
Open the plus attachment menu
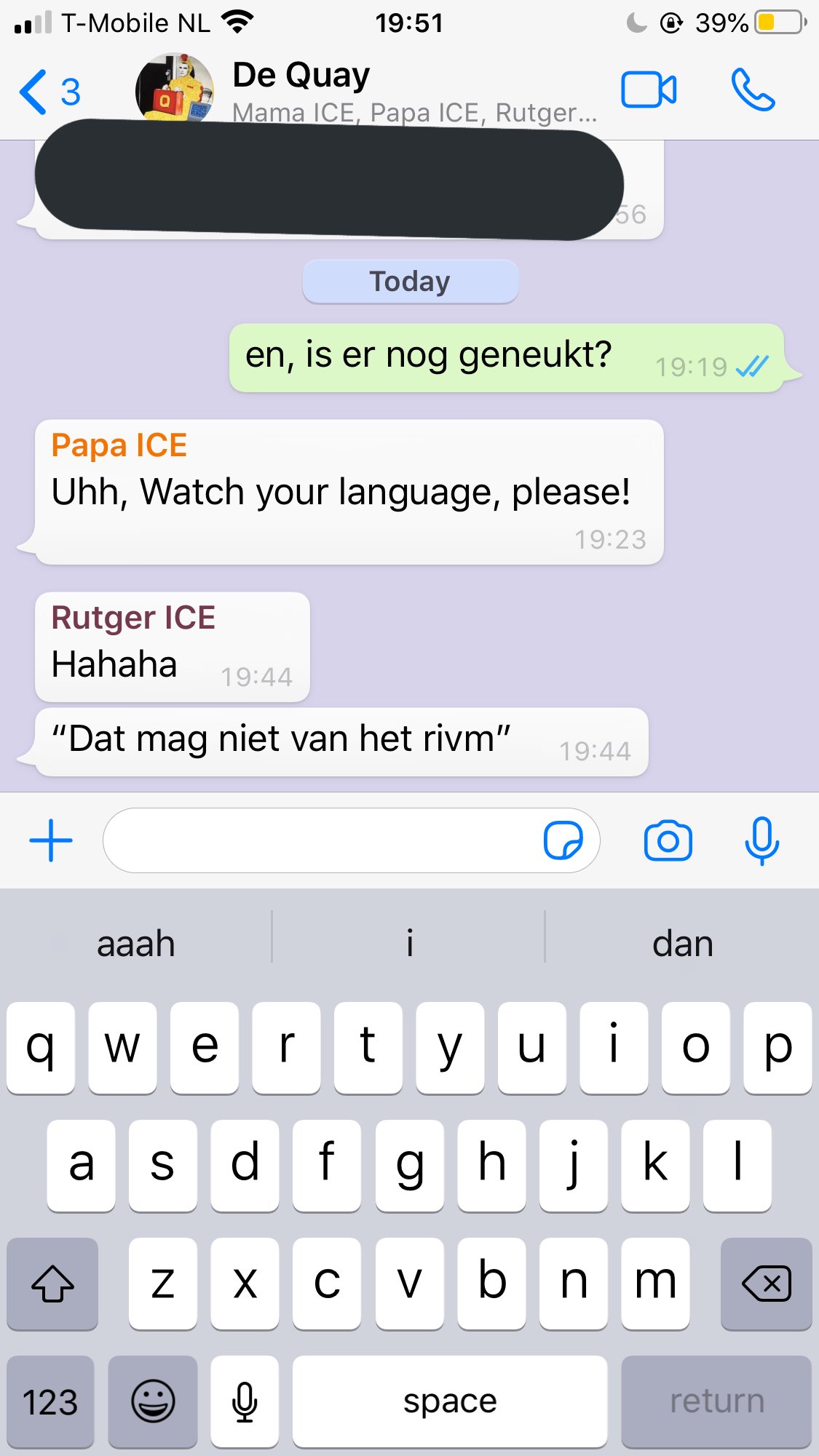click(x=51, y=840)
